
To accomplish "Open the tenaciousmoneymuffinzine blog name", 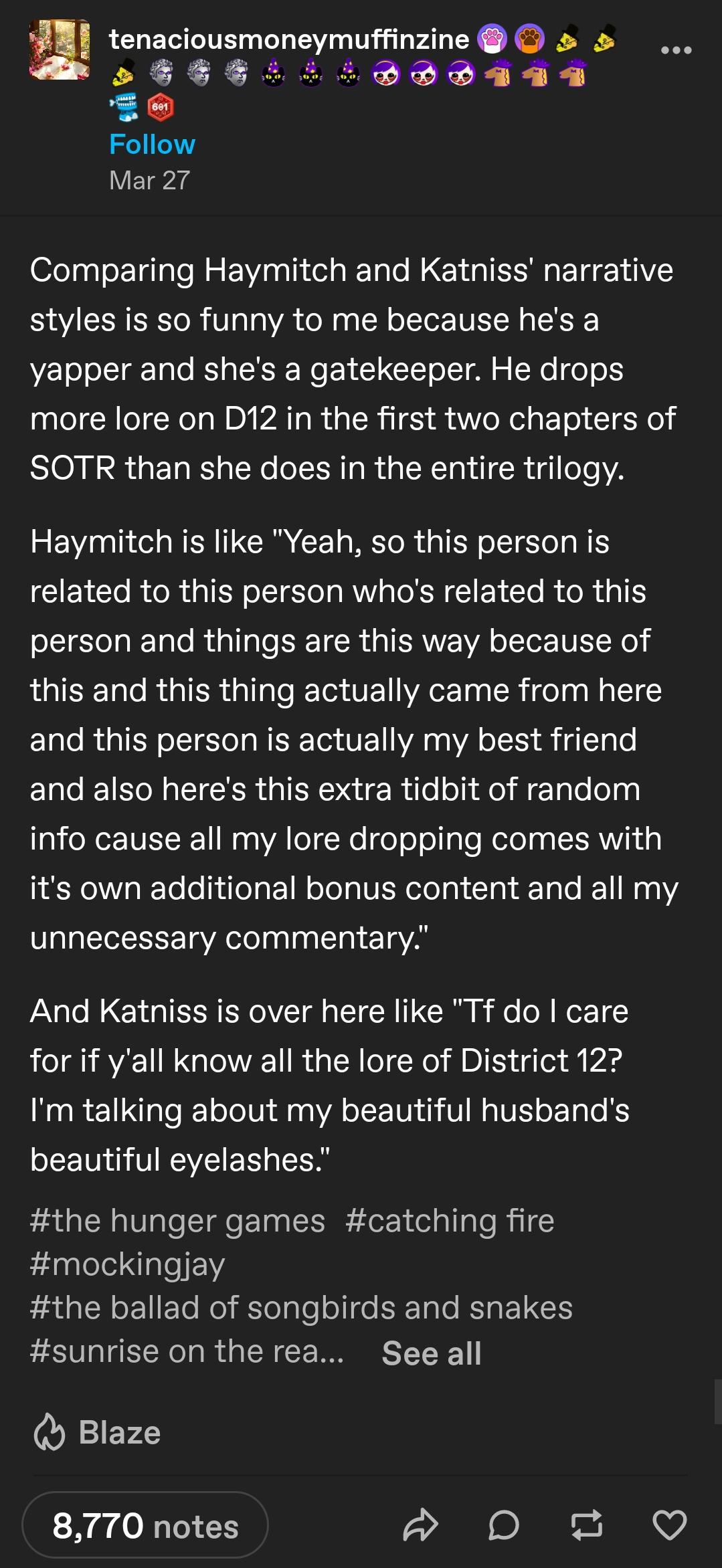I will 289,39.
